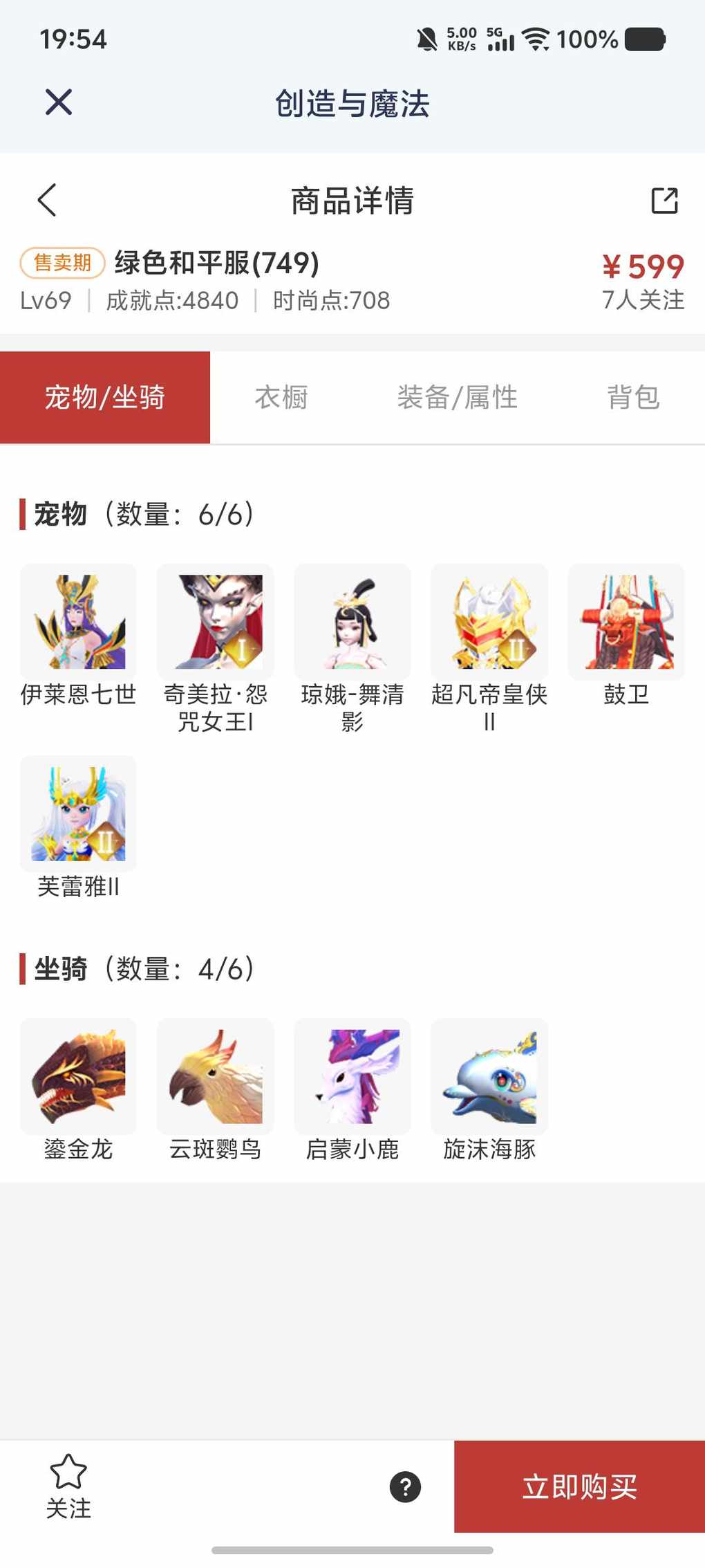Open the help question mark

(x=405, y=1486)
